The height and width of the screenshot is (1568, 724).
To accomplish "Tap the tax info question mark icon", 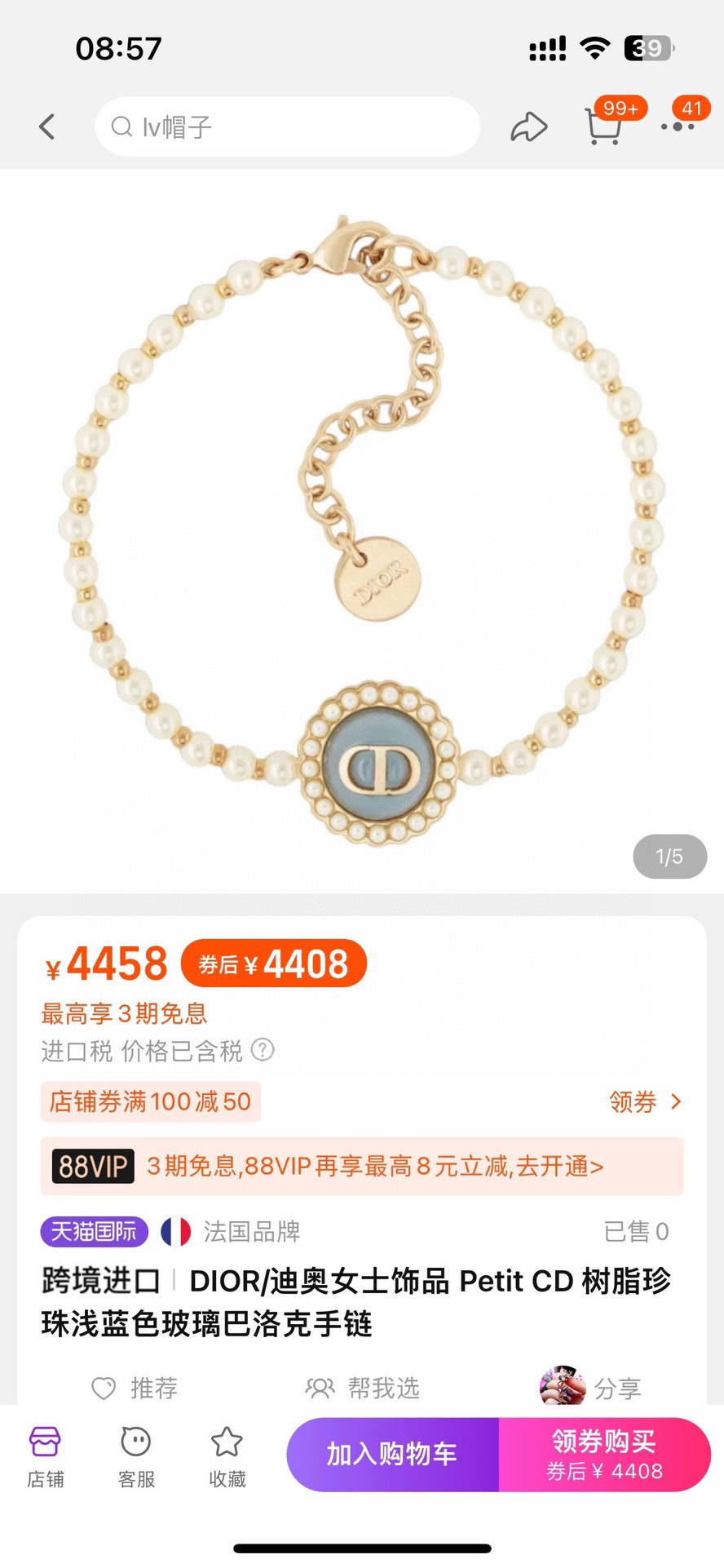I will (263, 1049).
